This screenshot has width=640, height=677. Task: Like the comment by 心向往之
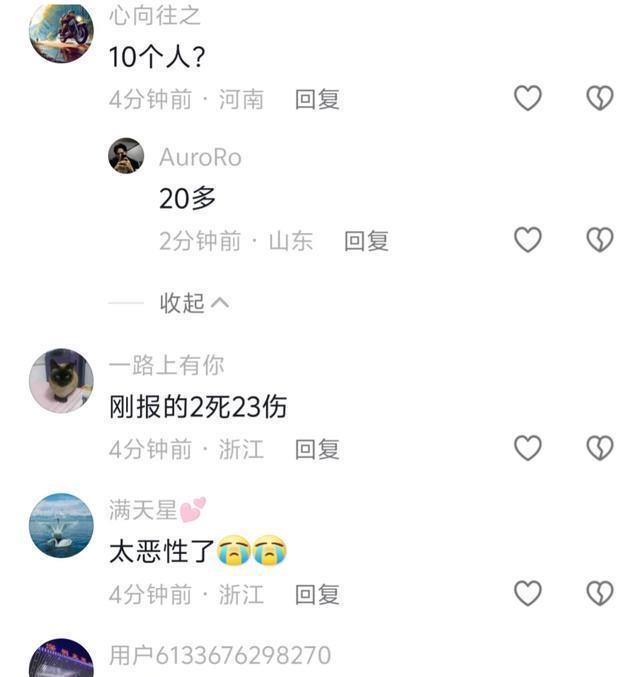tap(527, 98)
